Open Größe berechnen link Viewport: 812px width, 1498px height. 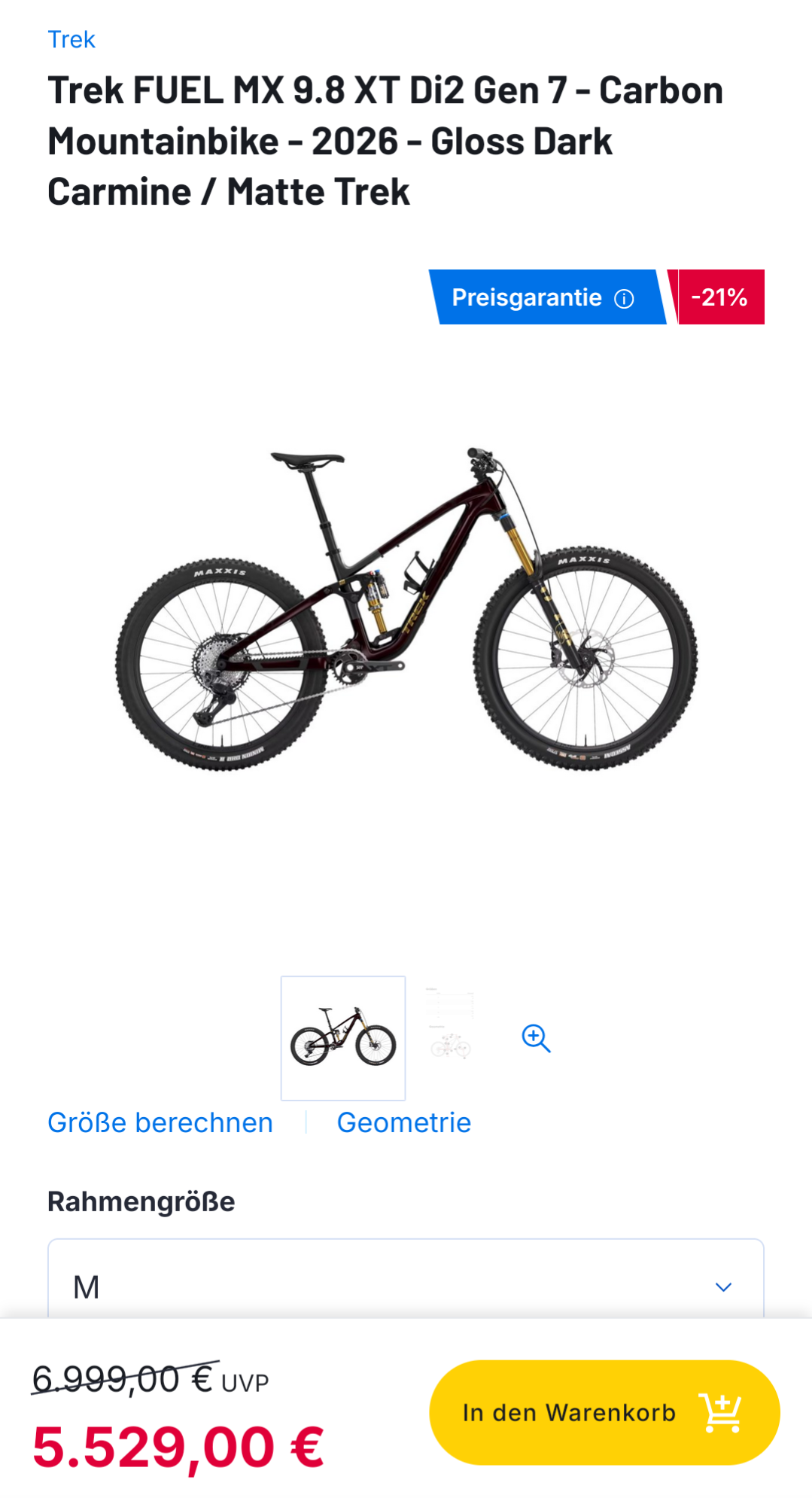[160, 1122]
